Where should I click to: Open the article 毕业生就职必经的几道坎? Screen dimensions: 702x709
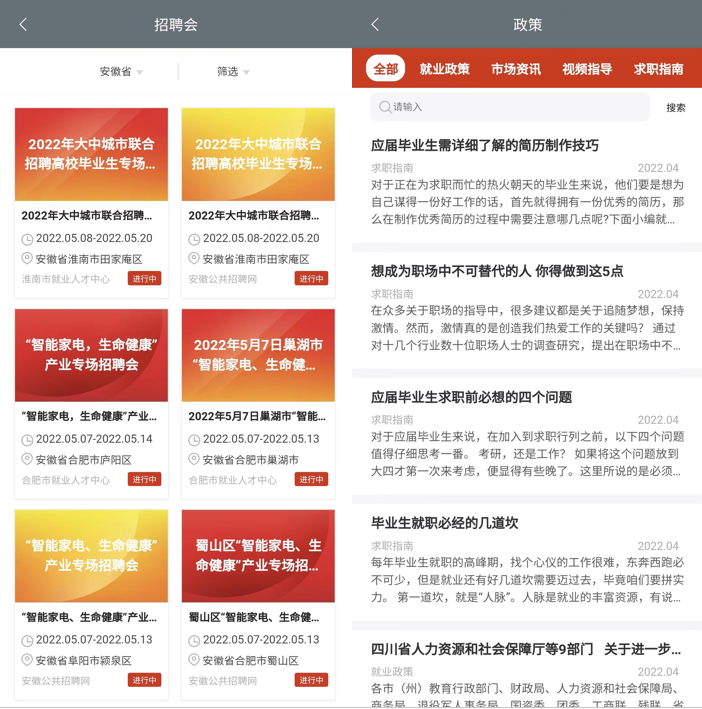pos(444,523)
